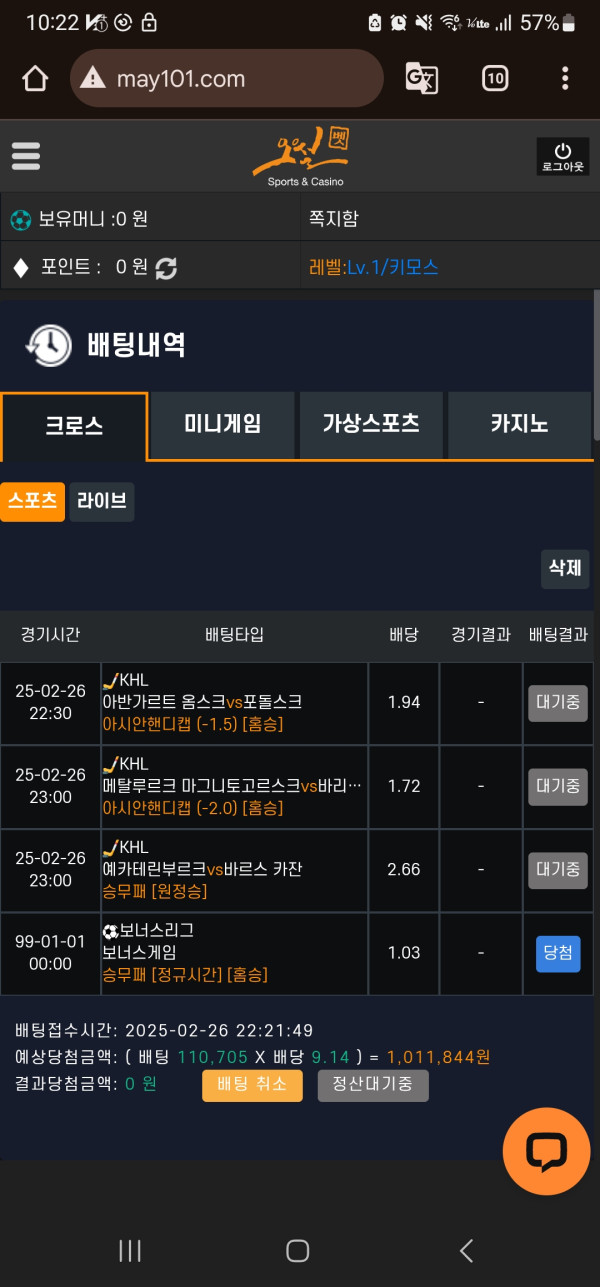Screen dimensions: 600x1287
Task: Translate this page with the translate icon
Action: 421,79
